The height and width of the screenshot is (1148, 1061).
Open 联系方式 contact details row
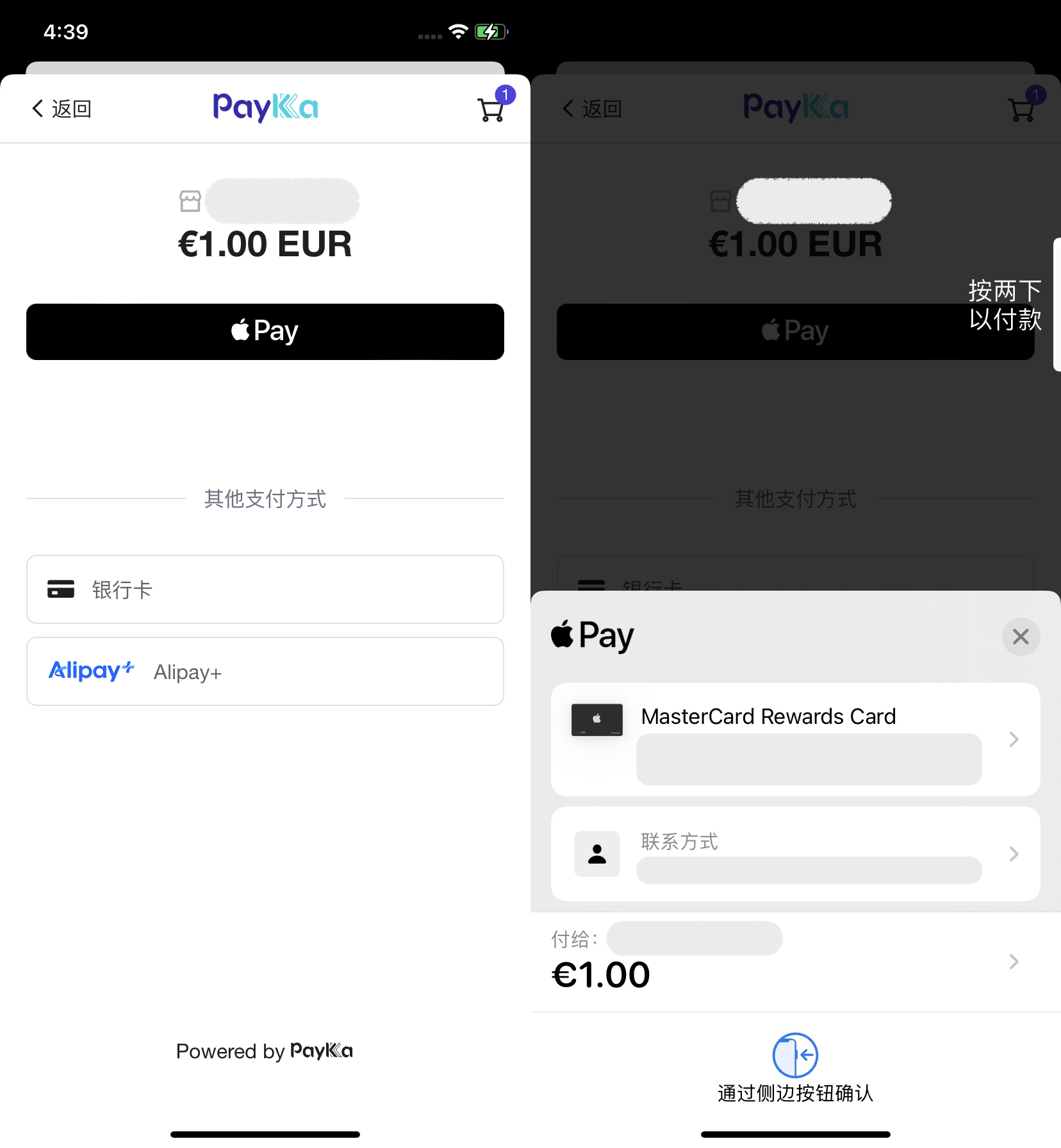[794, 853]
